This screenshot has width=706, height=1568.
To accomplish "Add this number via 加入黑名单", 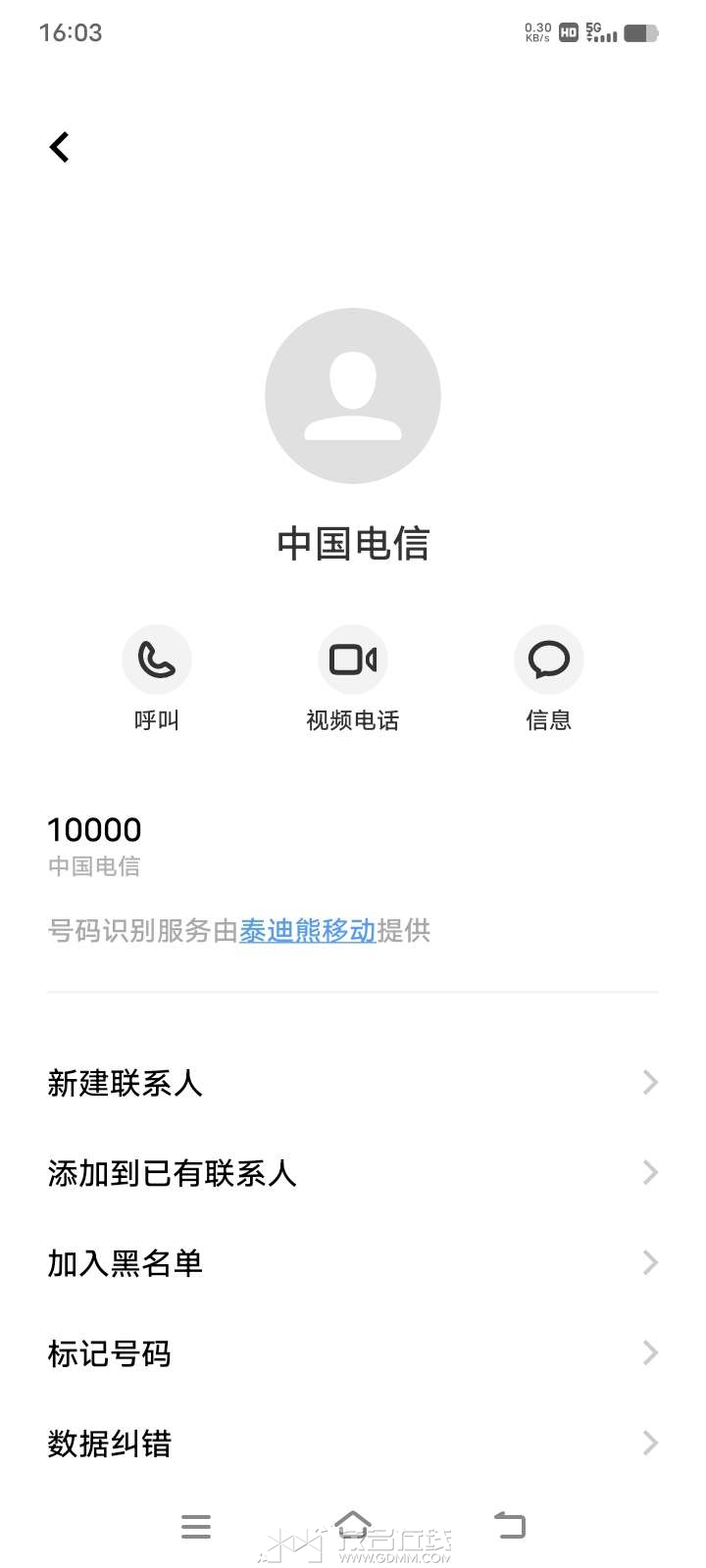I will (353, 1263).
